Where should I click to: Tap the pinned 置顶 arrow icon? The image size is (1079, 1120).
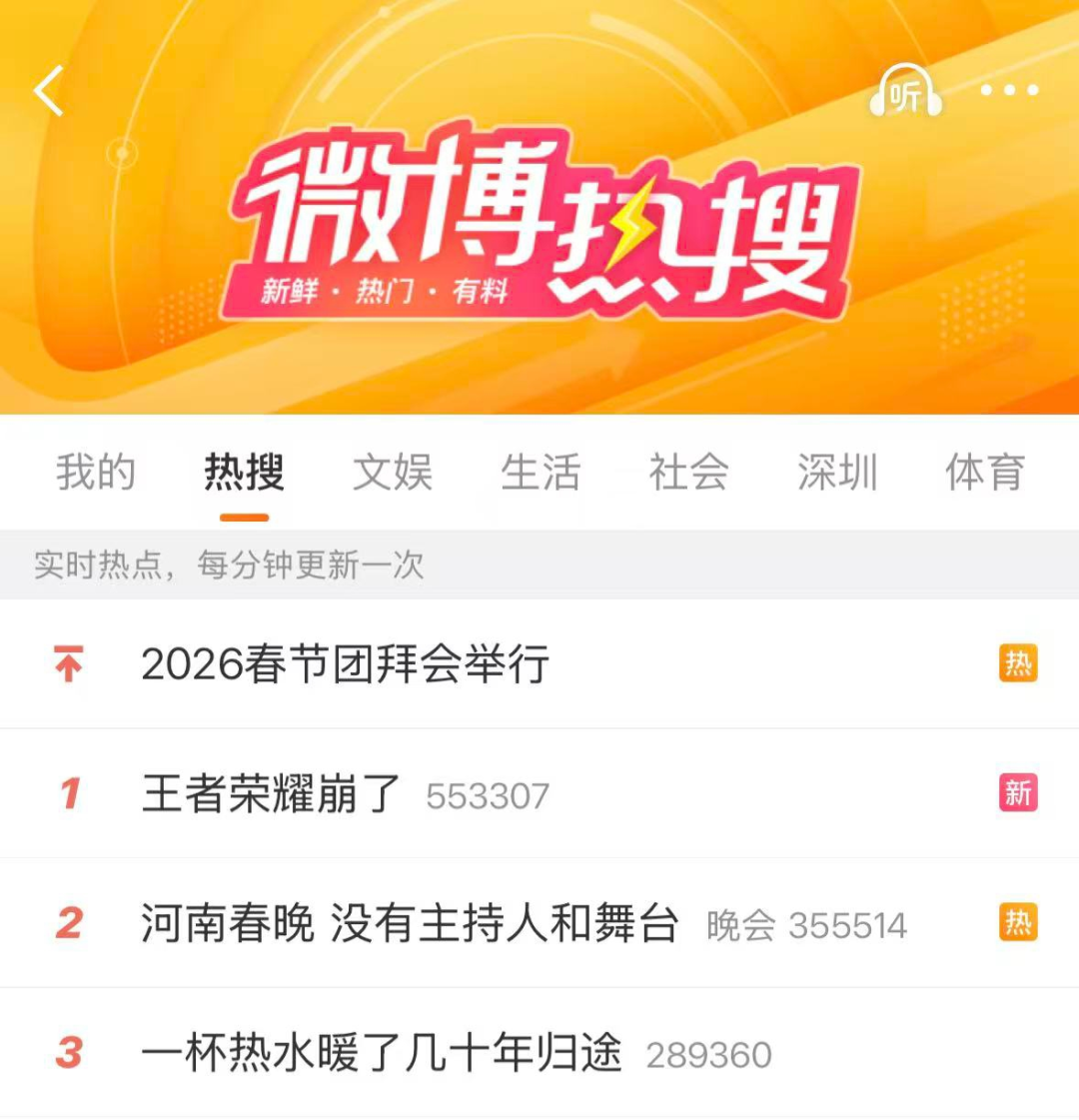66,664
